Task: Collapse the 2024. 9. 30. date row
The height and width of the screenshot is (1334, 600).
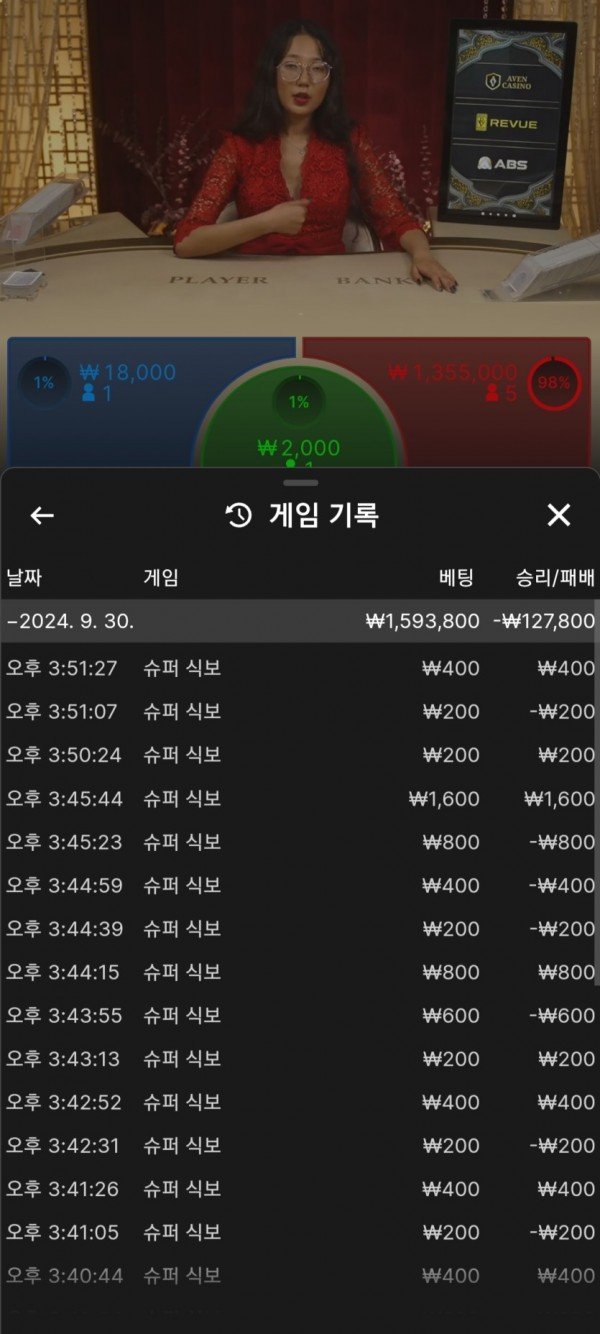Action: click(300, 621)
